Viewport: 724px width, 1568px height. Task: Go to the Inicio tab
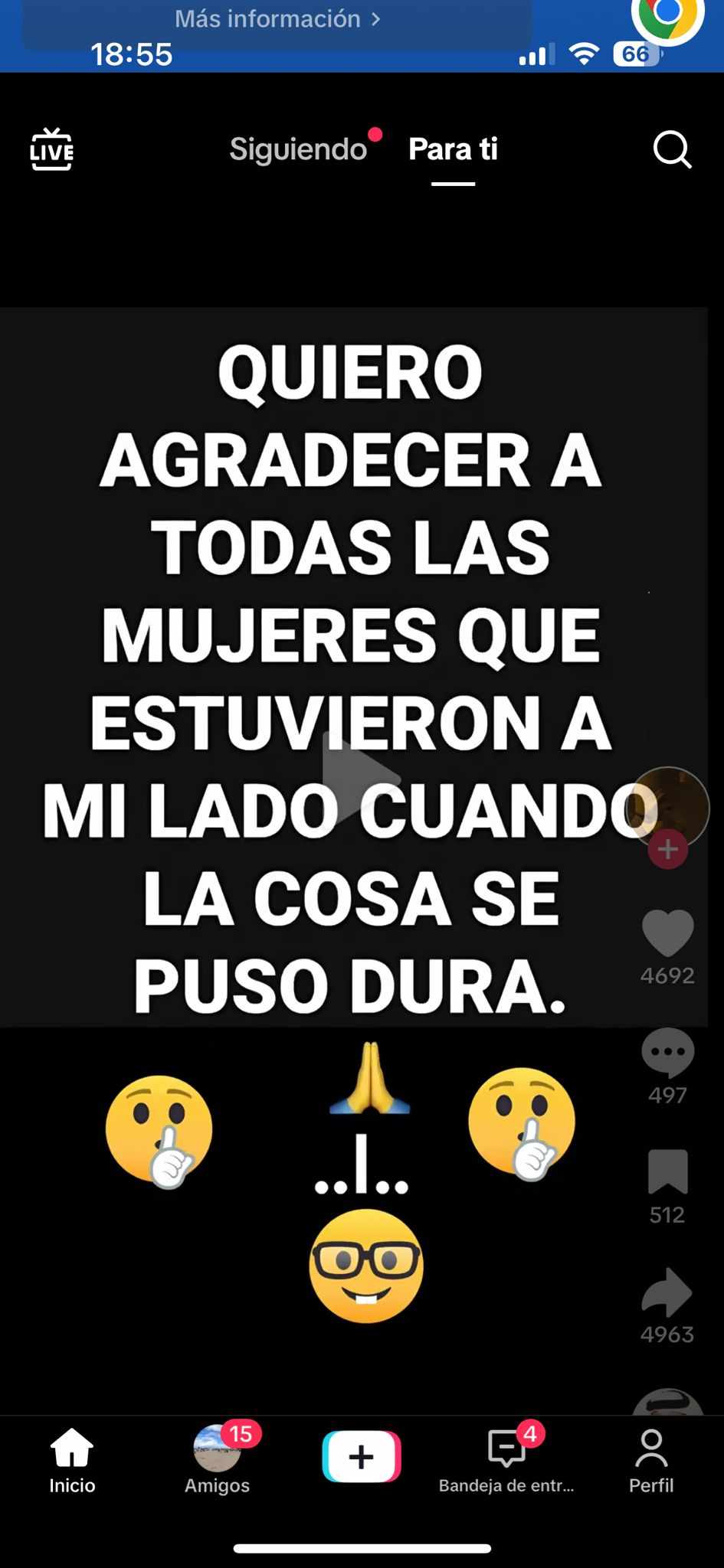[72, 1461]
